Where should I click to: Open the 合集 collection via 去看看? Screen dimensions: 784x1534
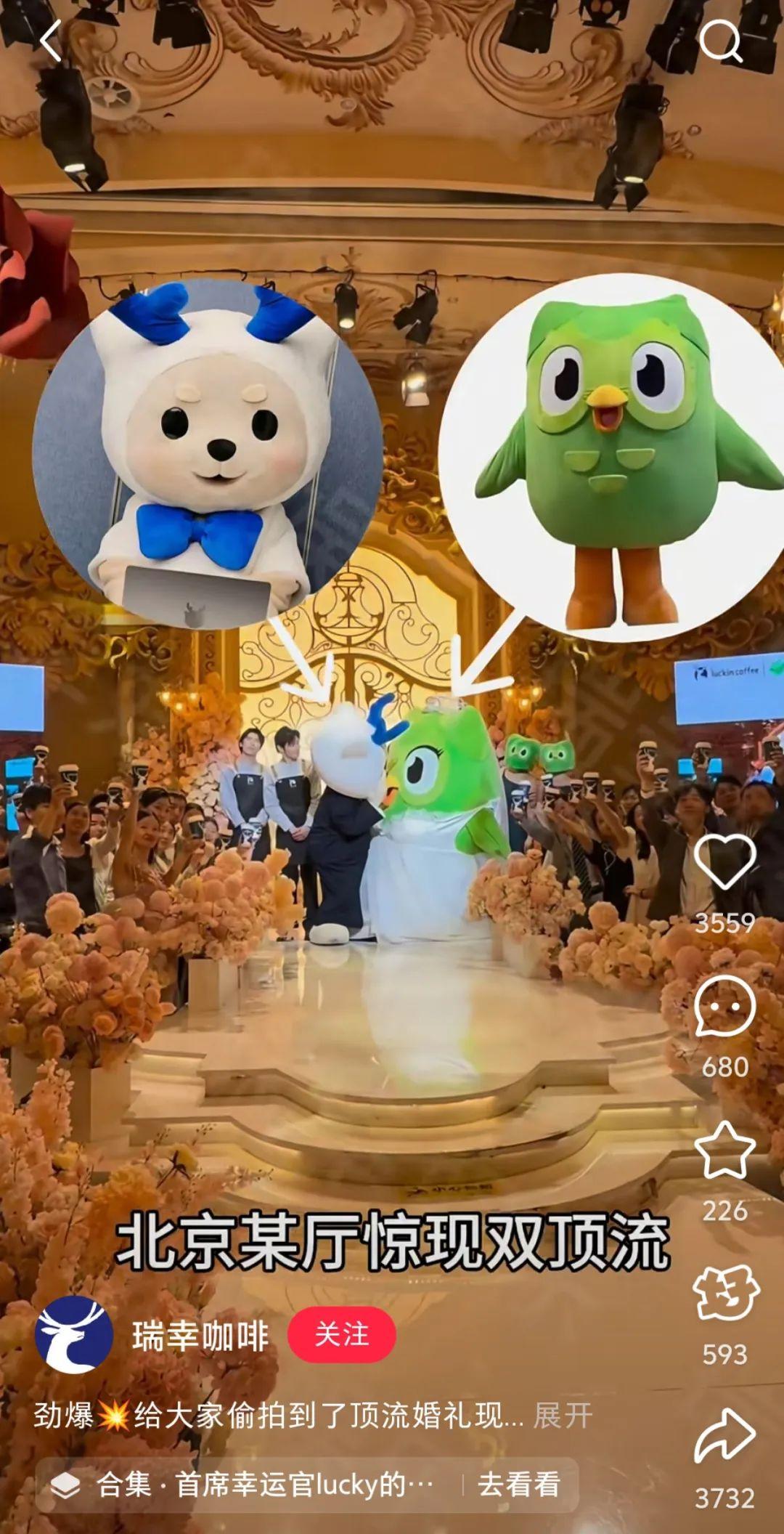(518, 1484)
